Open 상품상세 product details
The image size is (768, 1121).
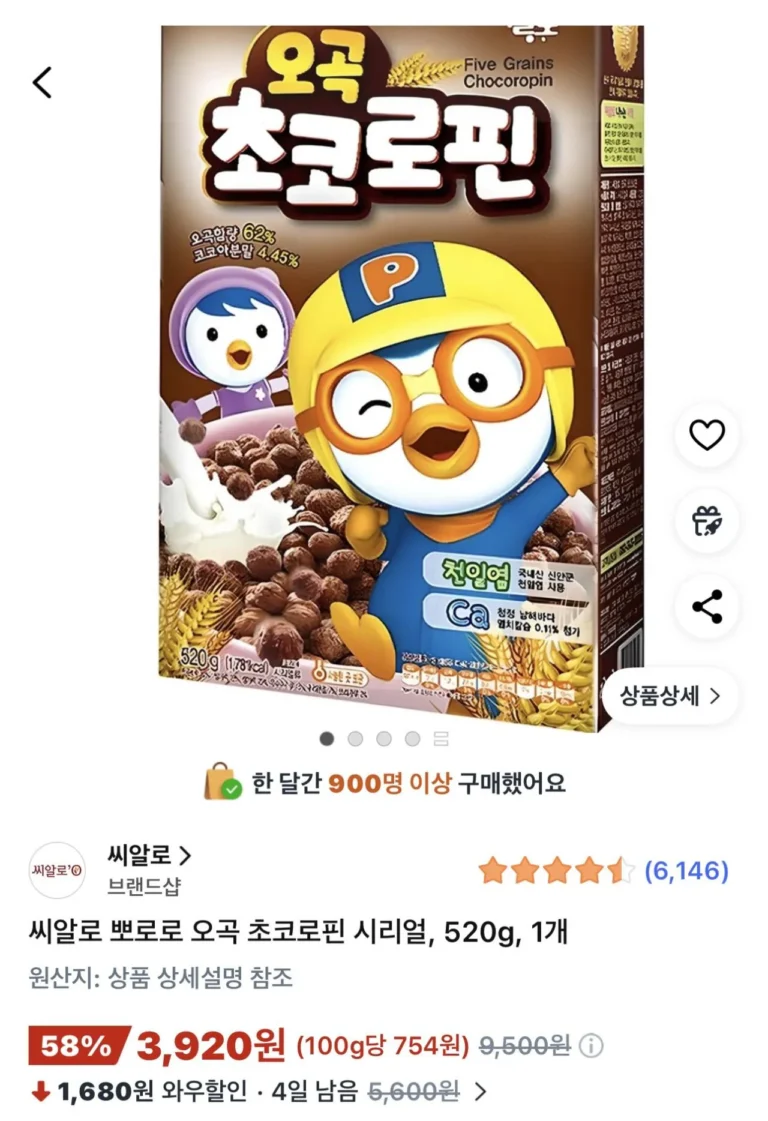[x=669, y=697]
